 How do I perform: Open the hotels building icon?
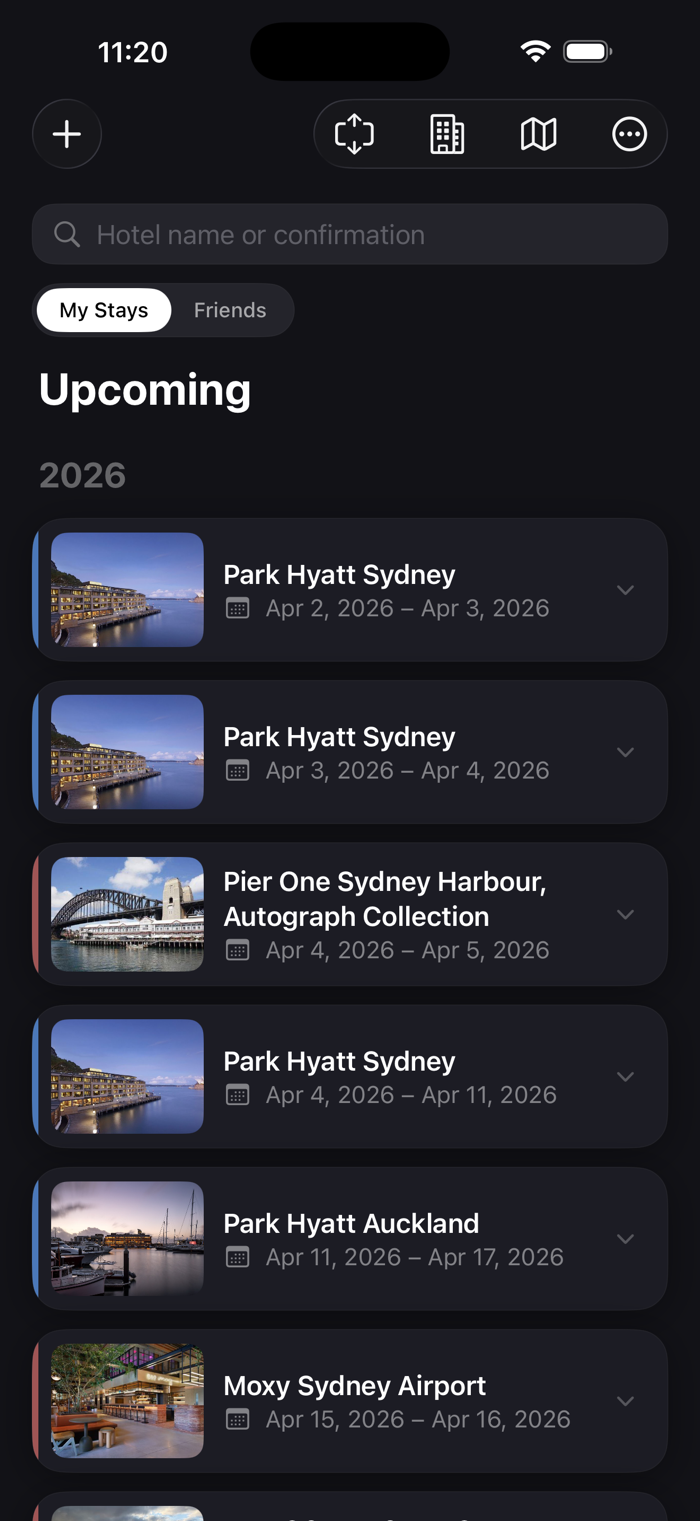tap(446, 134)
